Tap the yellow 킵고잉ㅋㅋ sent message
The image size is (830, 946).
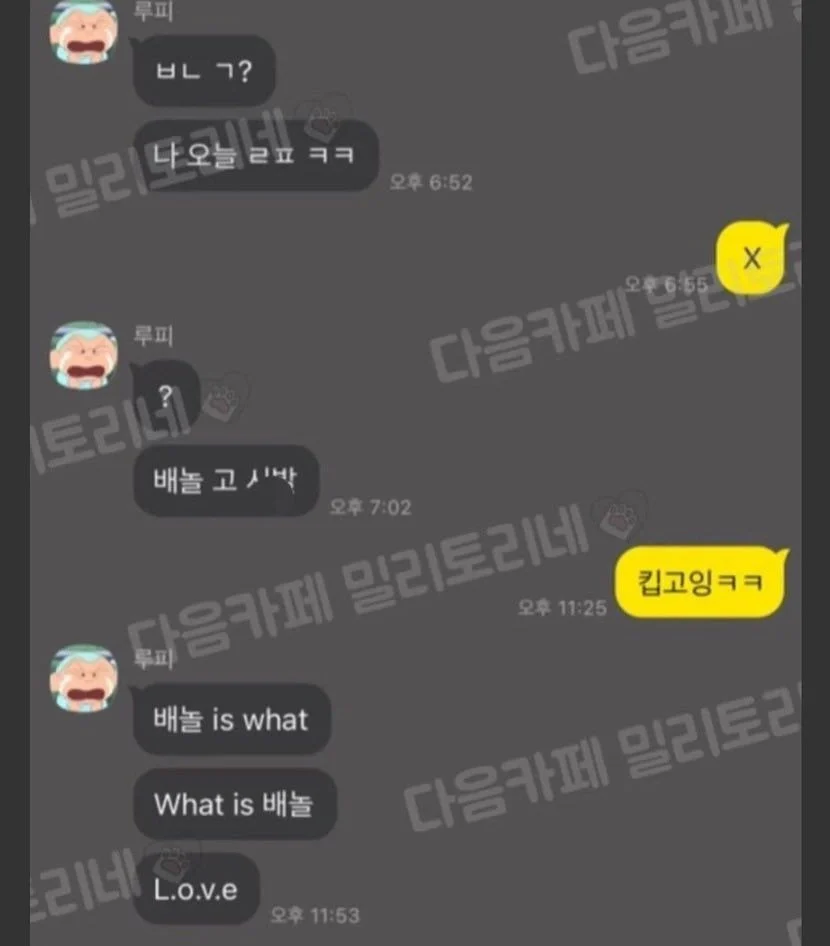(x=699, y=582)
